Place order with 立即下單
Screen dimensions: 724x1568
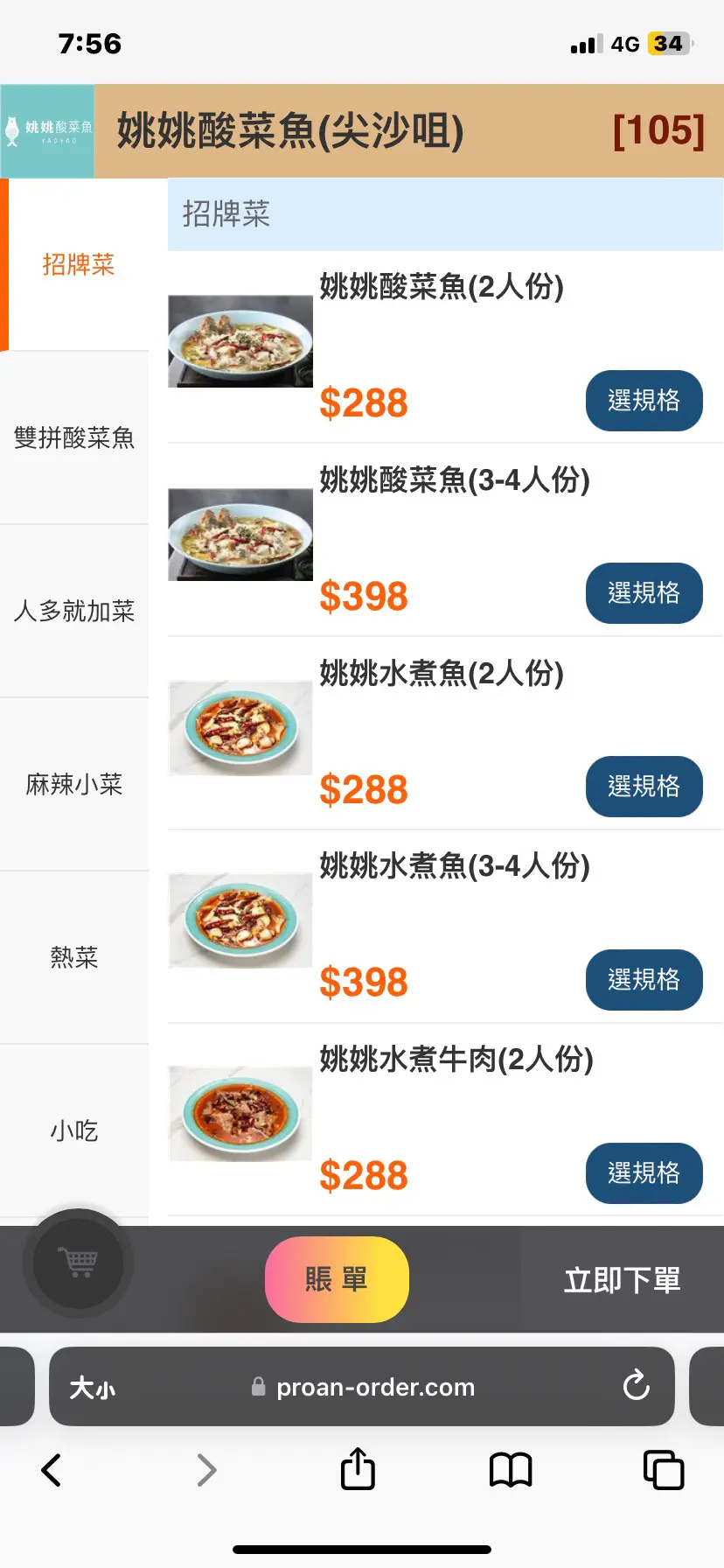click(622, 1280)
